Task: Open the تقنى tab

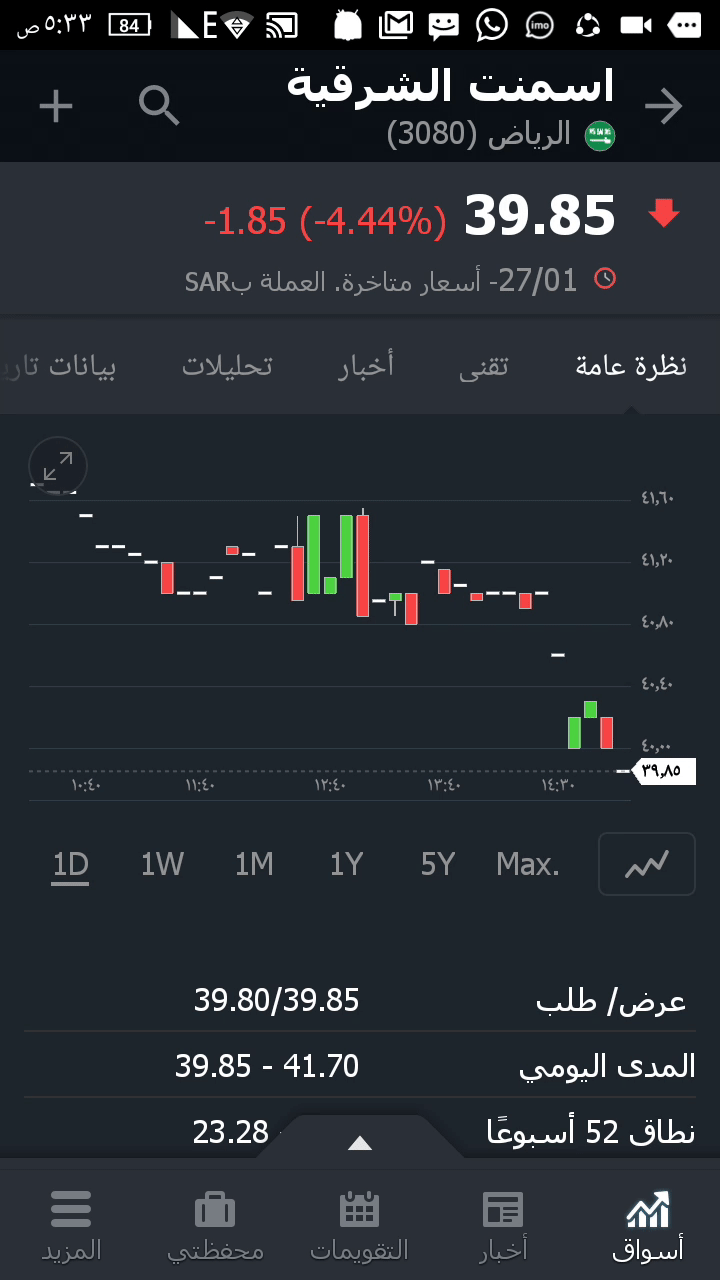Action: tap(484, 366)
